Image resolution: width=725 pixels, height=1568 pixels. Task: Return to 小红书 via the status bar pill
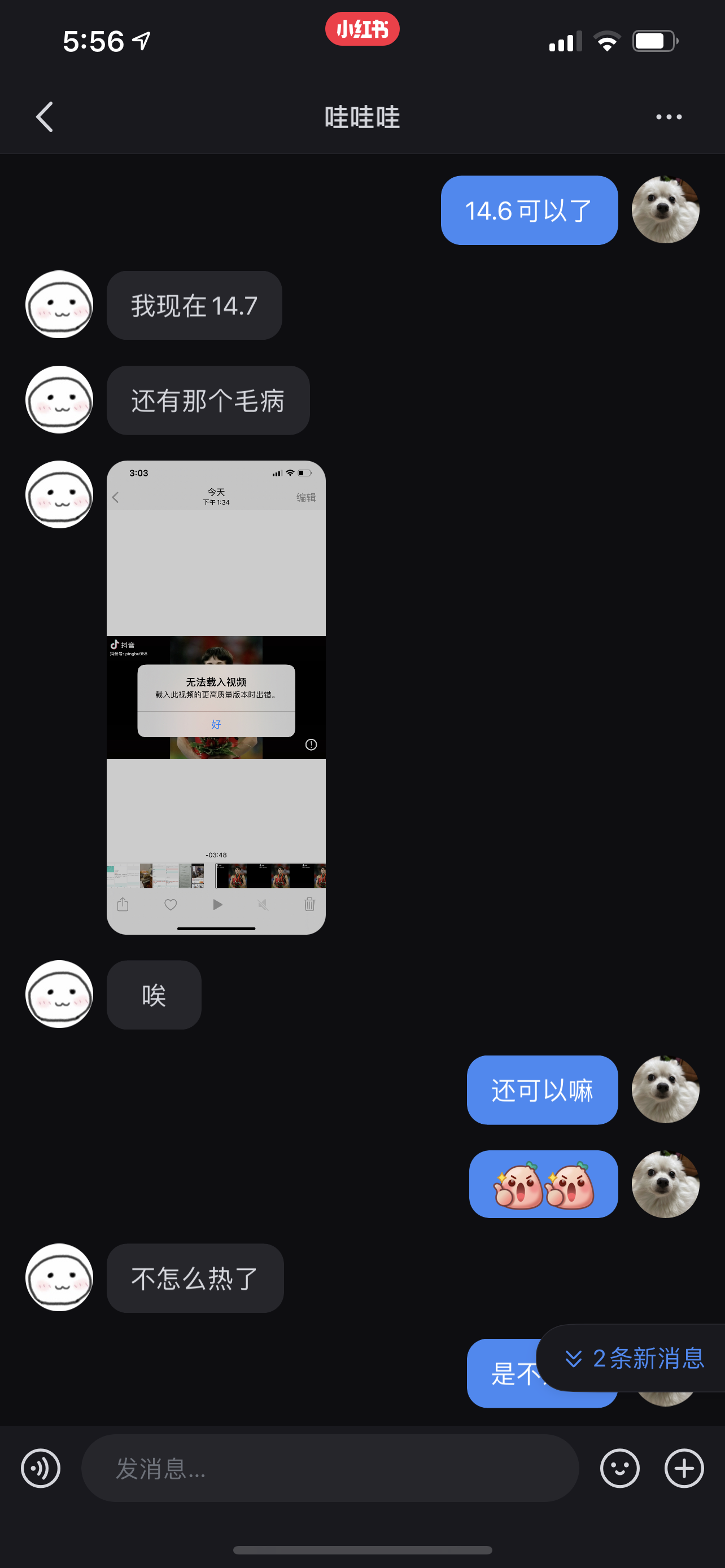click(362, 29)
